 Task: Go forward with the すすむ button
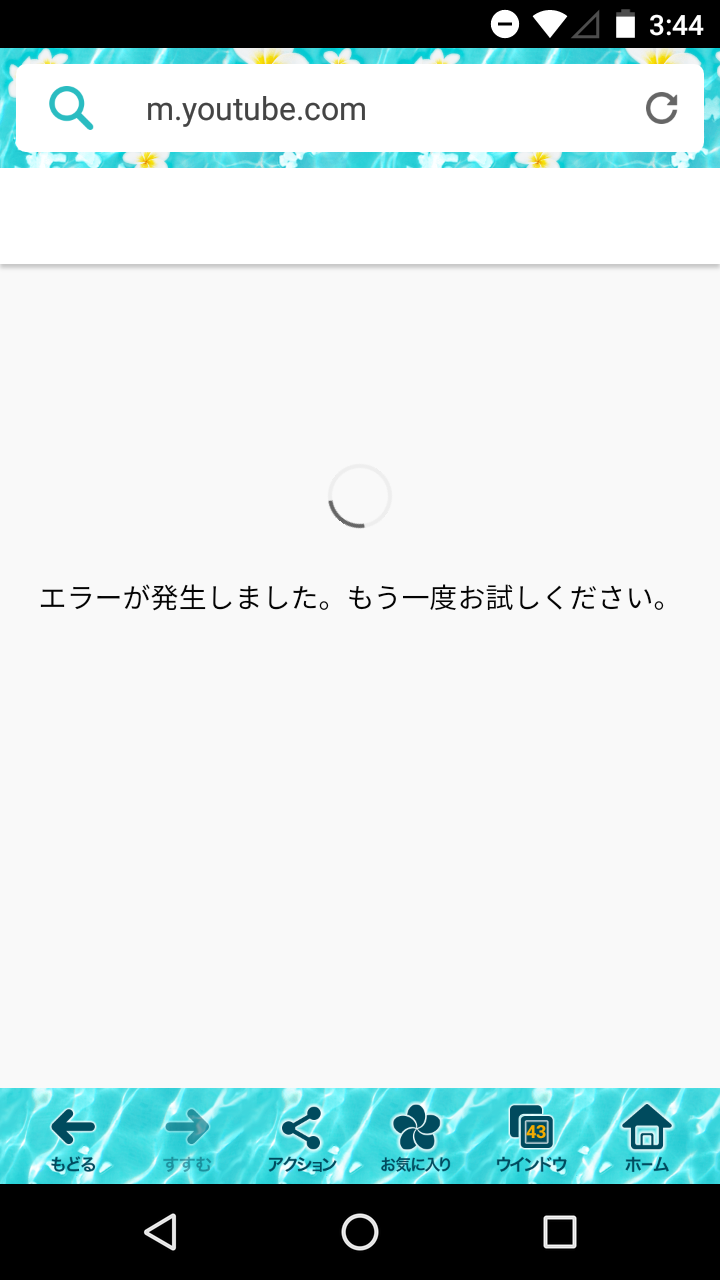[187, 1138]
